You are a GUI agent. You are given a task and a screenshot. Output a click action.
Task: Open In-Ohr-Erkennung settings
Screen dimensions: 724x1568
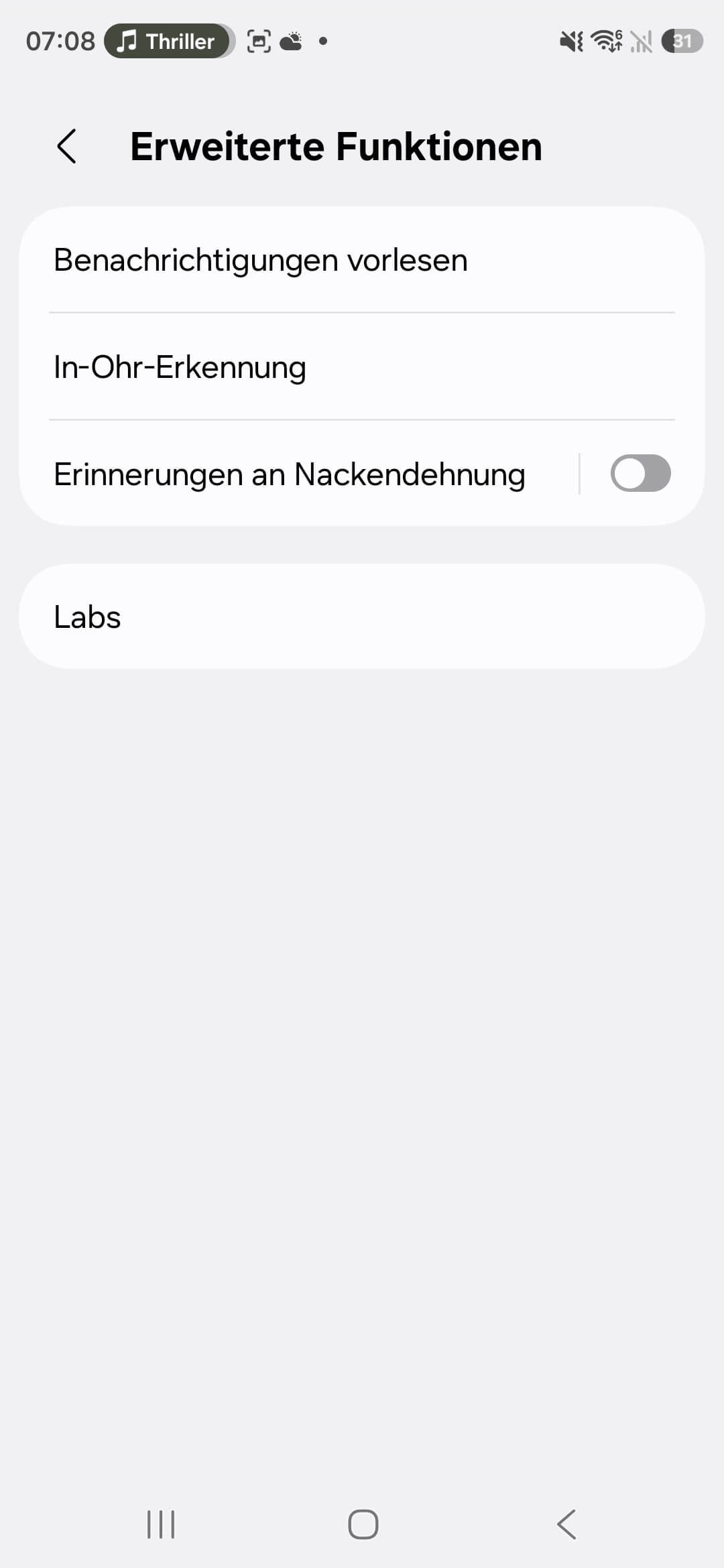(x=362, y=367)
